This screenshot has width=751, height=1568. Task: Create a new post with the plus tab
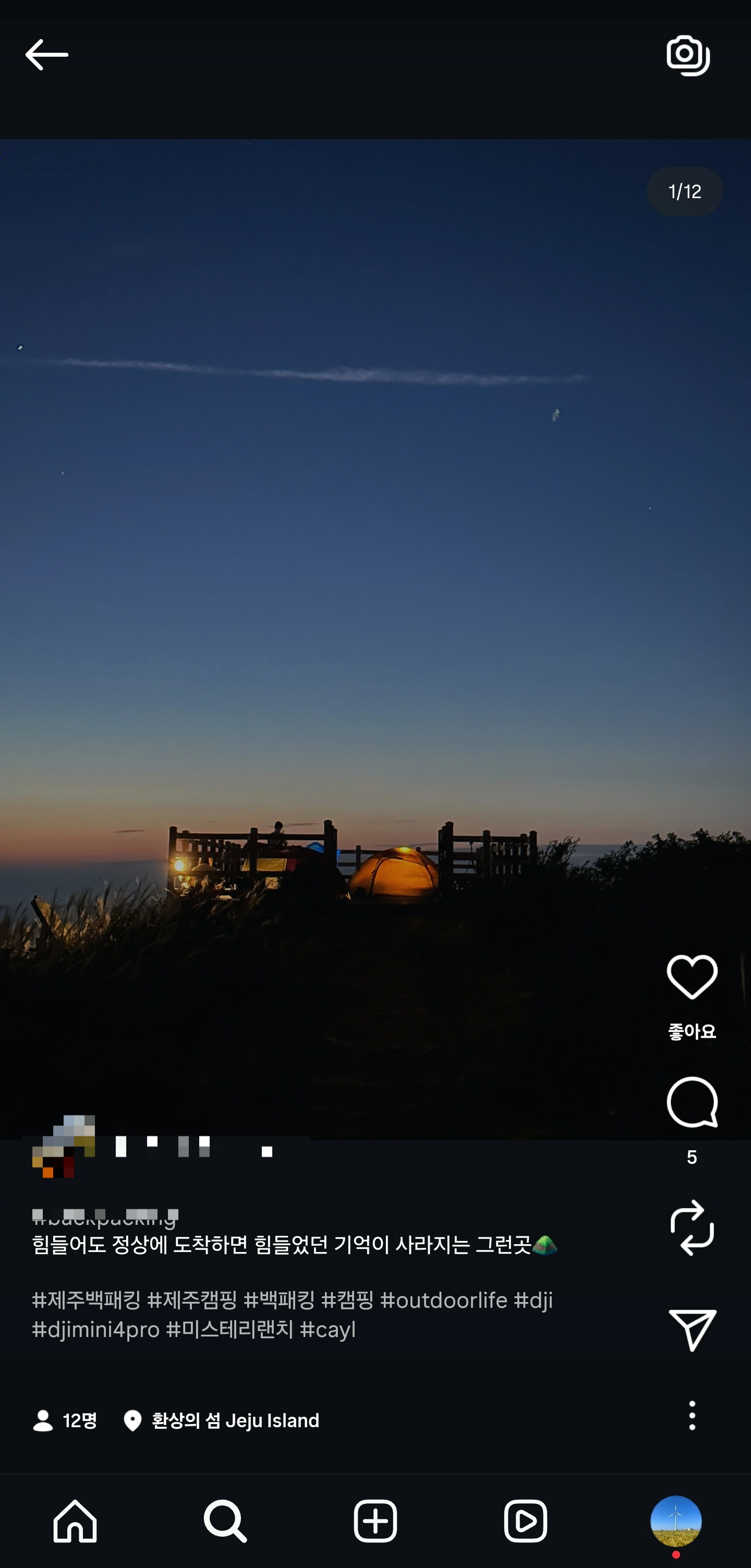[x=375, y=1521]
